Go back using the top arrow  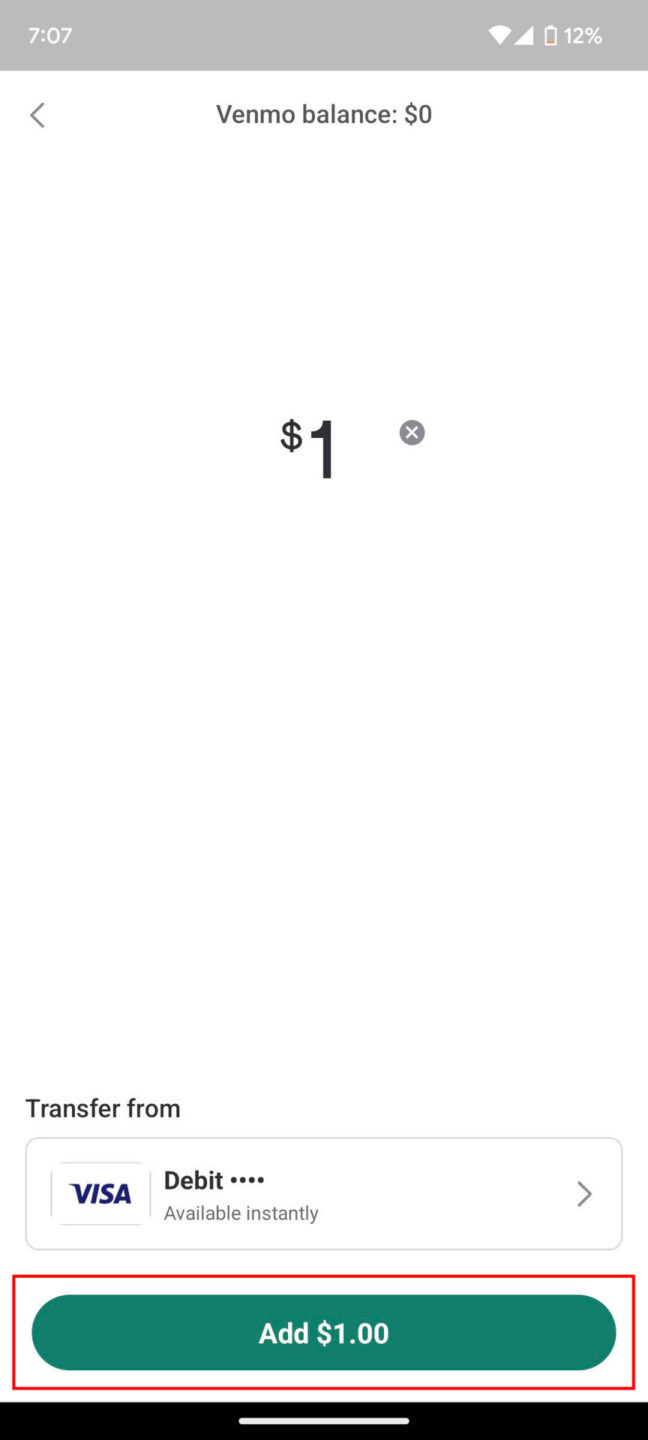[37, 115]
